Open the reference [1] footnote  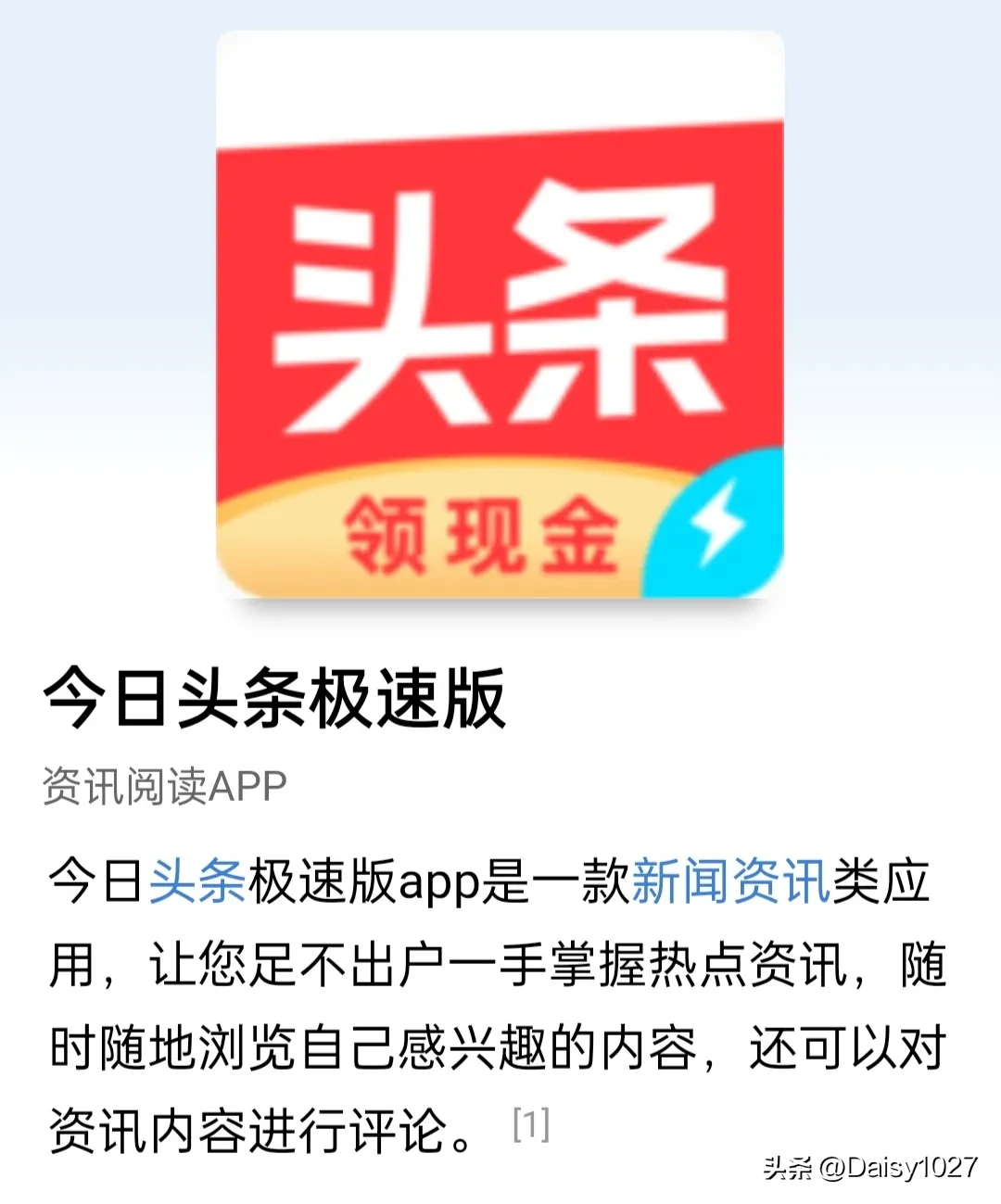[531, 1125]
